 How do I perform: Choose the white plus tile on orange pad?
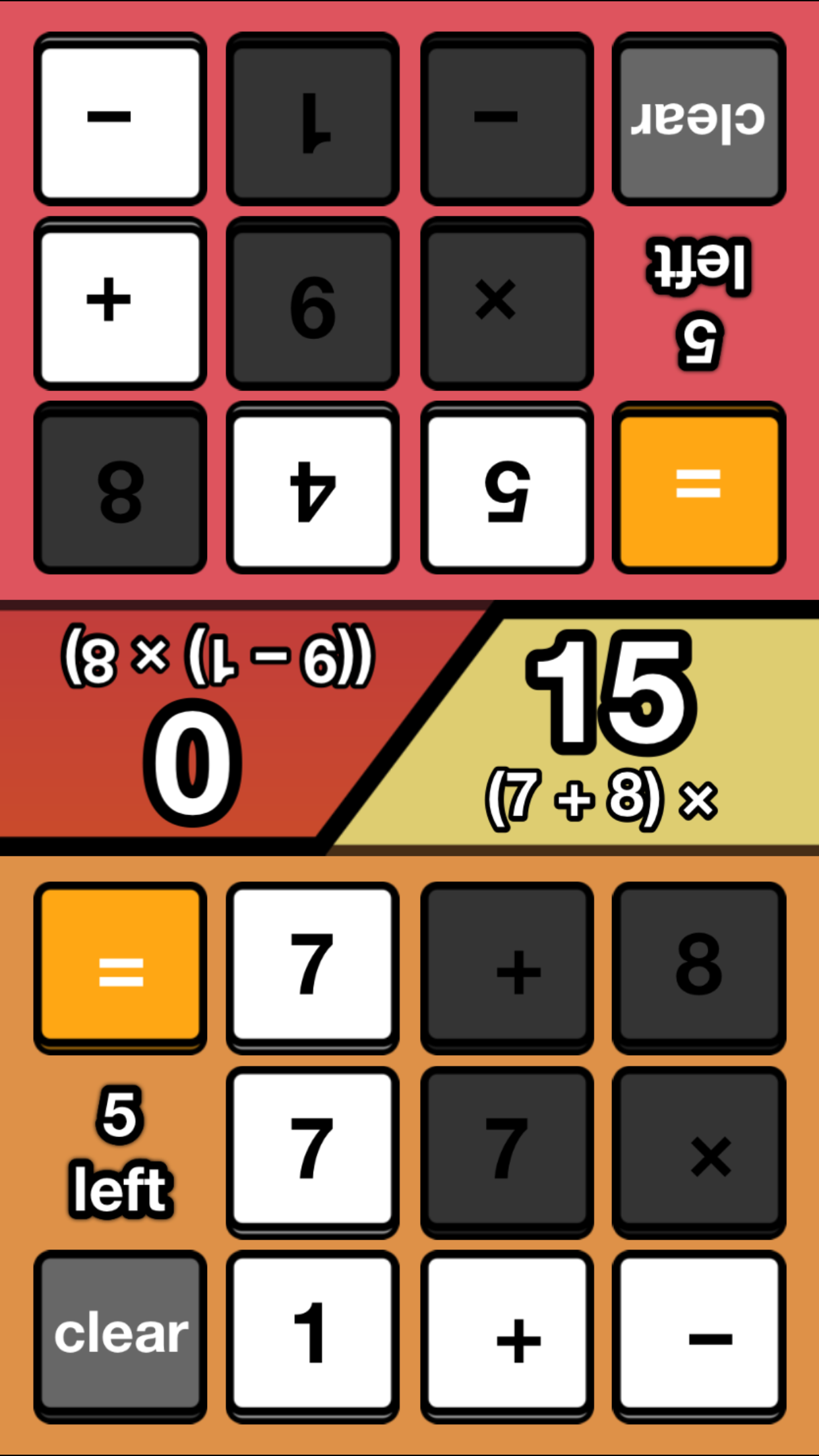point(507,1337)
